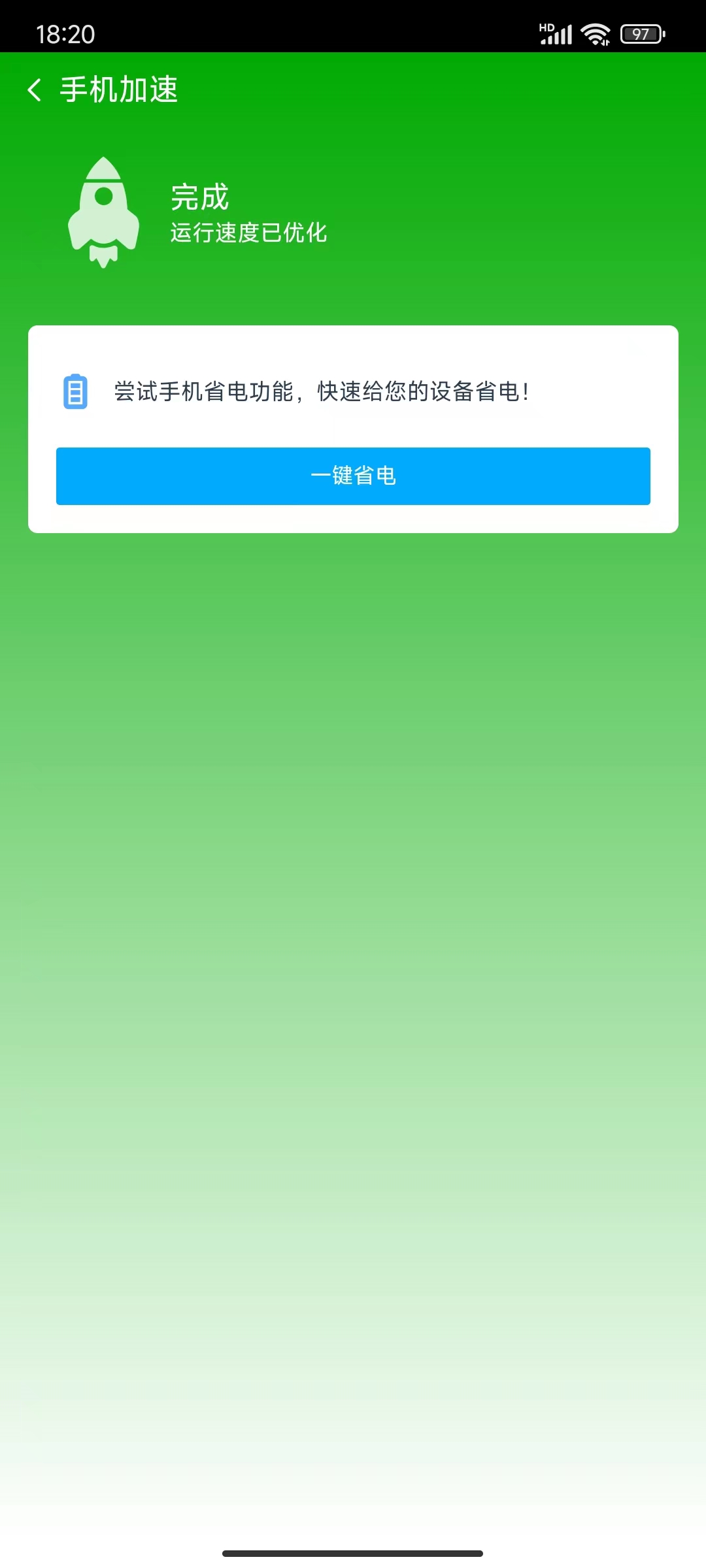Tap the 一键省电 button

point(353,476)
